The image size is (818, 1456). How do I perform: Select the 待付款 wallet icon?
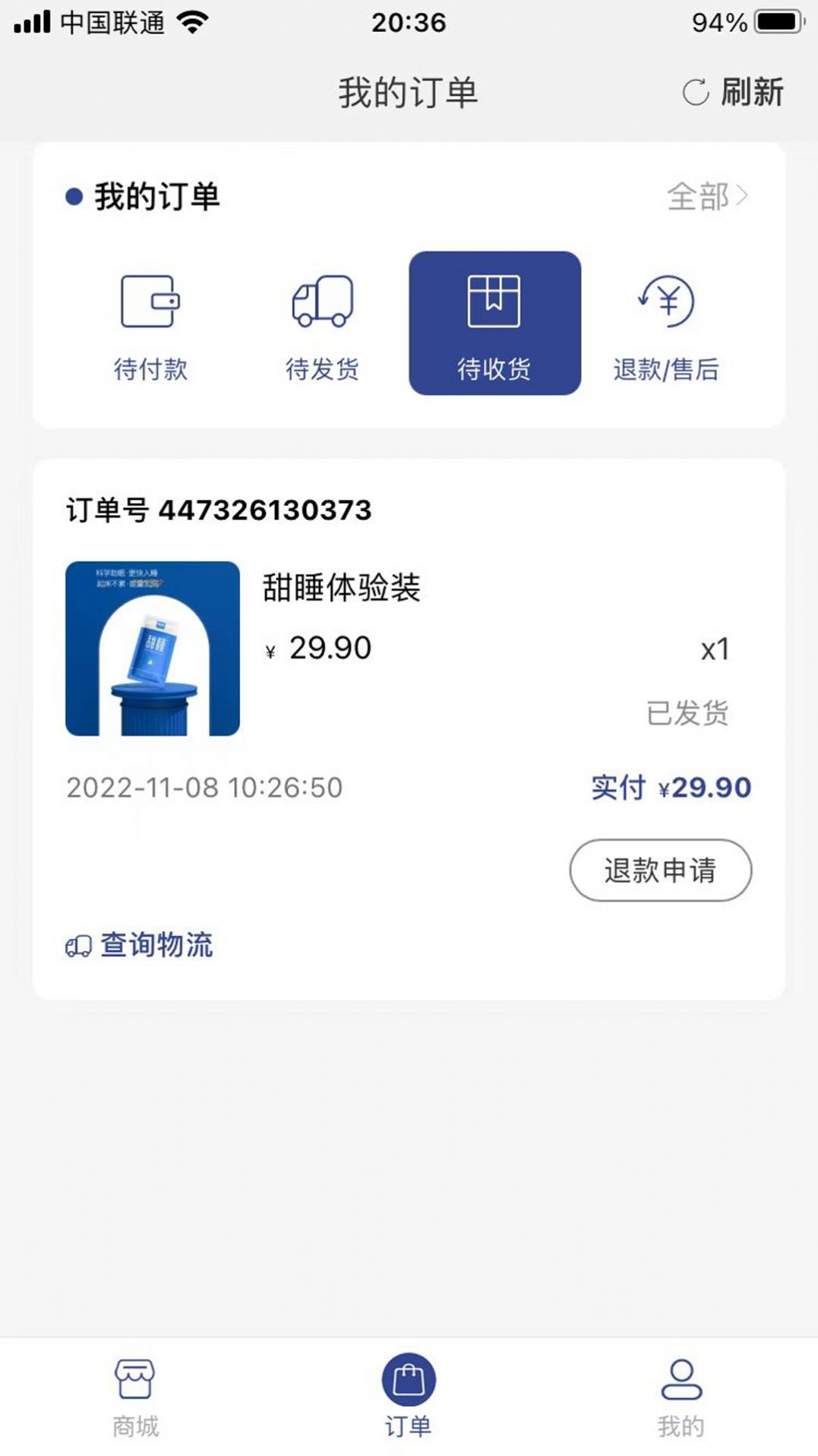click(x=152, y=301)
